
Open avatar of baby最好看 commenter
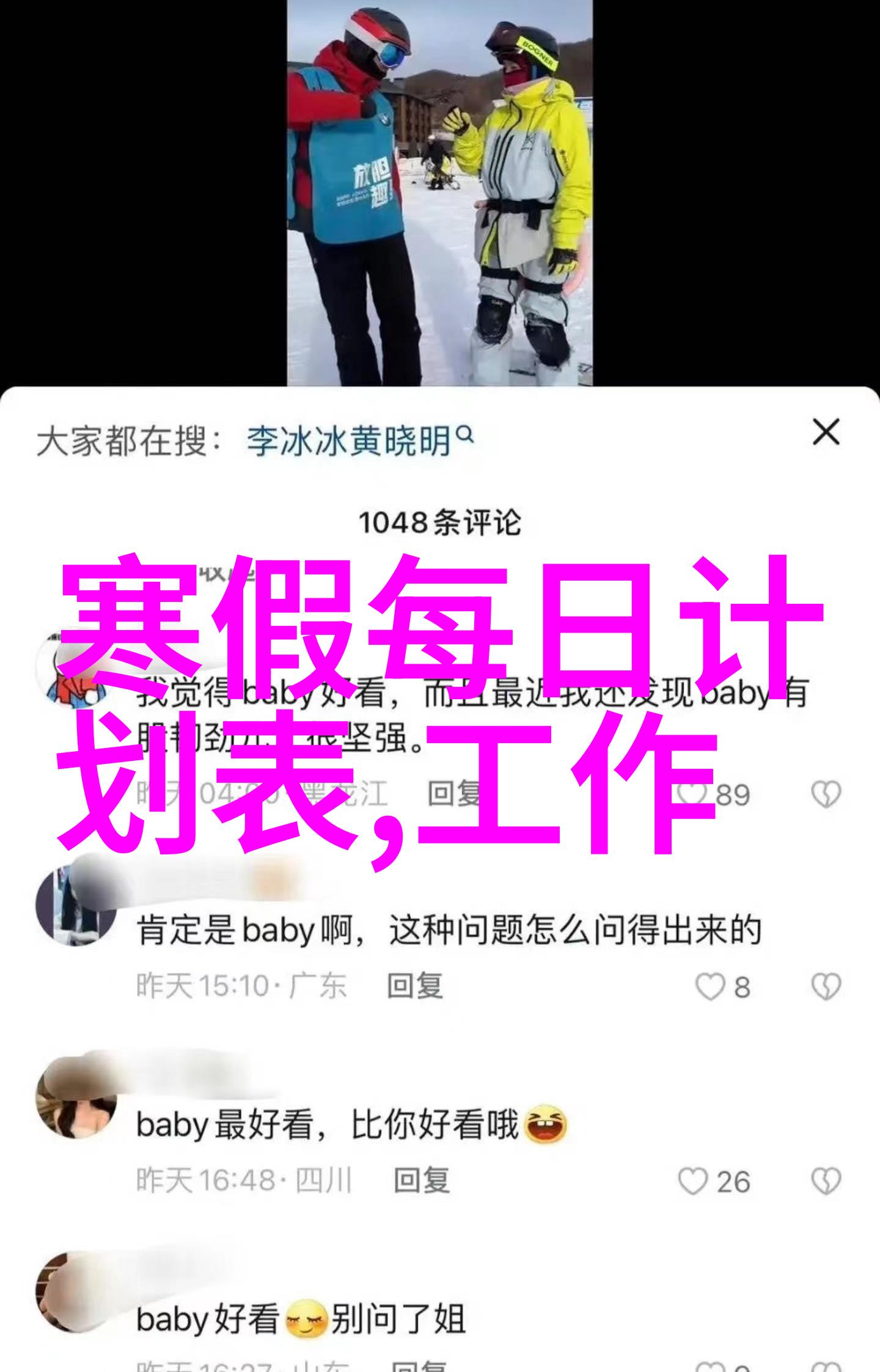(76, 1099)
